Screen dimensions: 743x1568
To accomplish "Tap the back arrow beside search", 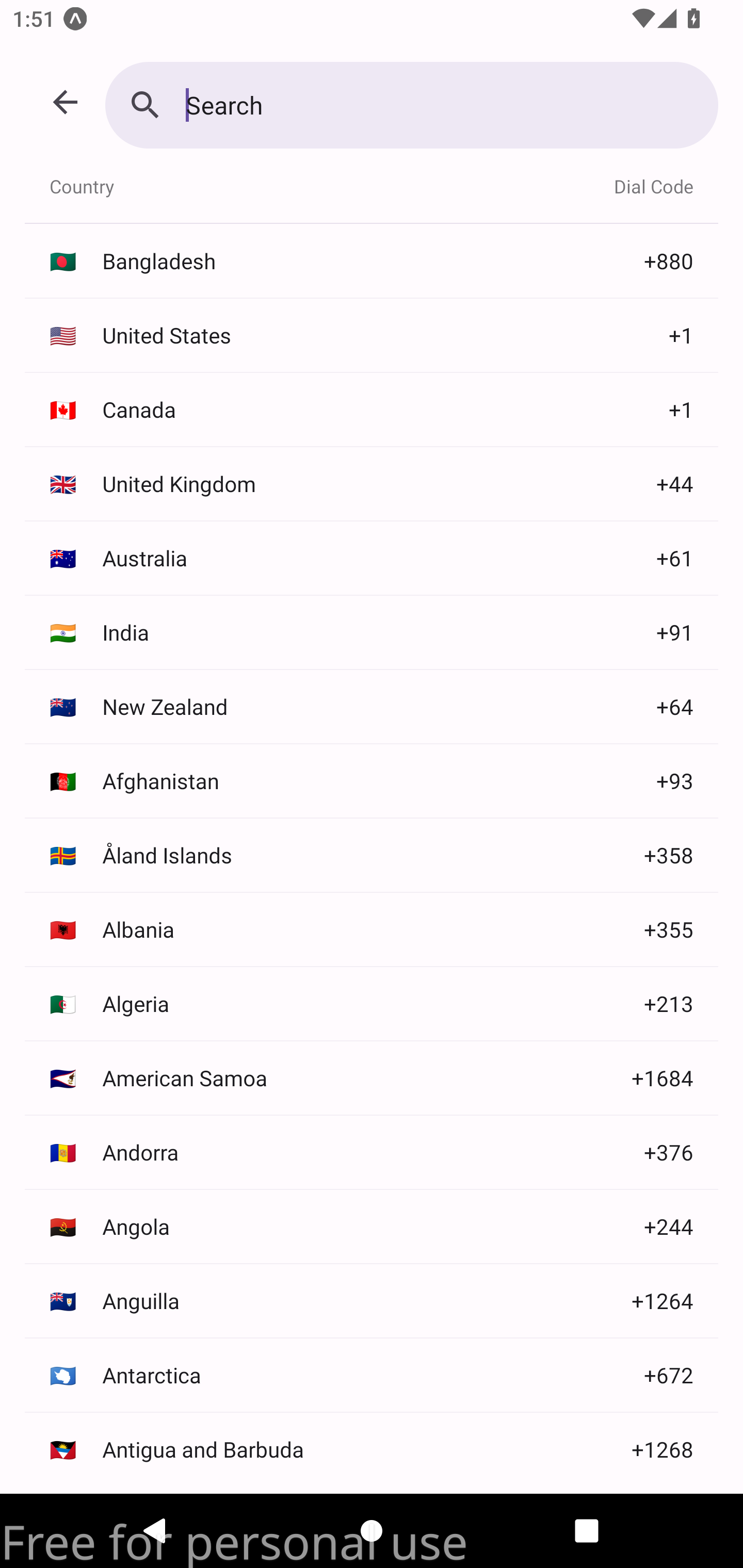I will point(65,102).
